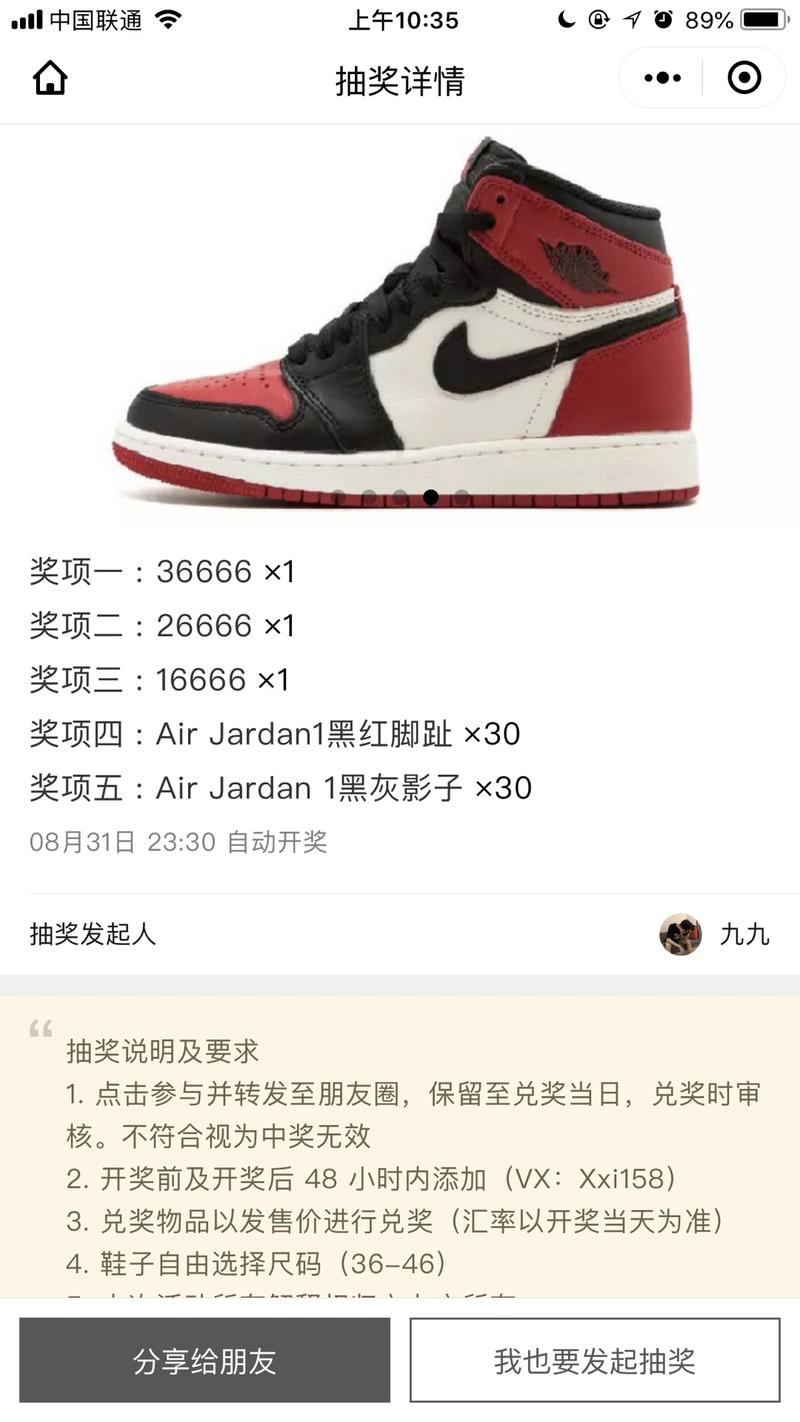Go to the mini program home

point(50,78)
